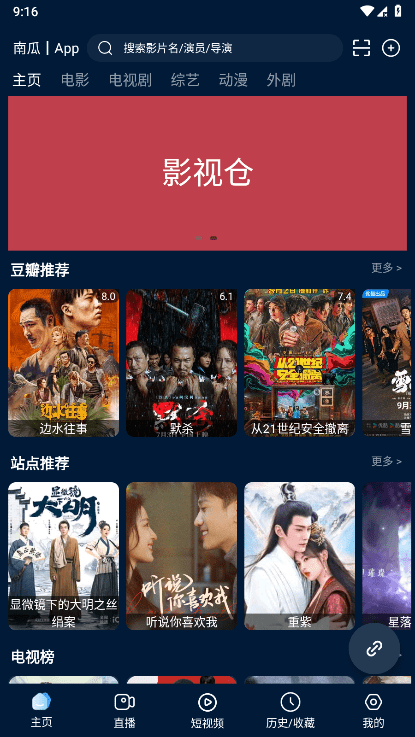View more 站点推荐 titles
Viewport: 415px width, 737px height.
point(386,461)
